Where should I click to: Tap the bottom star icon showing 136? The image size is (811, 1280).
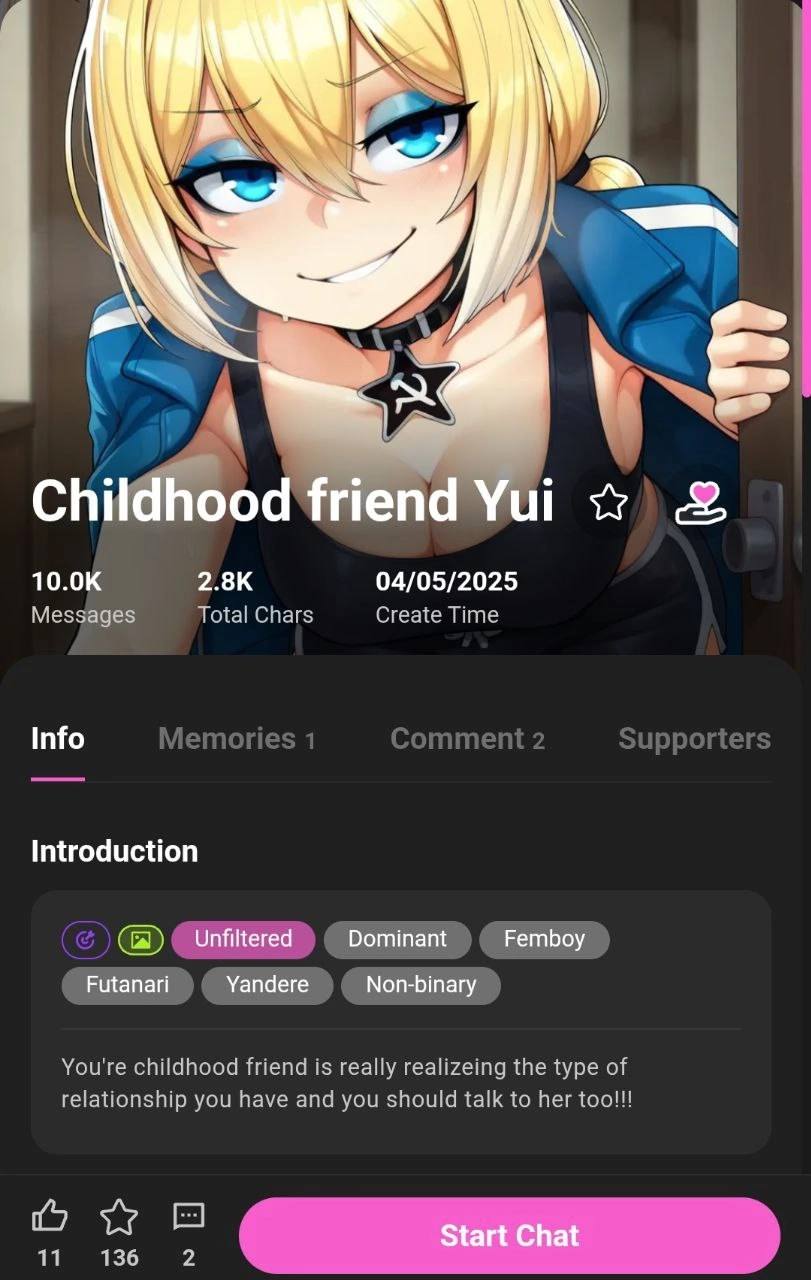(119, 1217)
